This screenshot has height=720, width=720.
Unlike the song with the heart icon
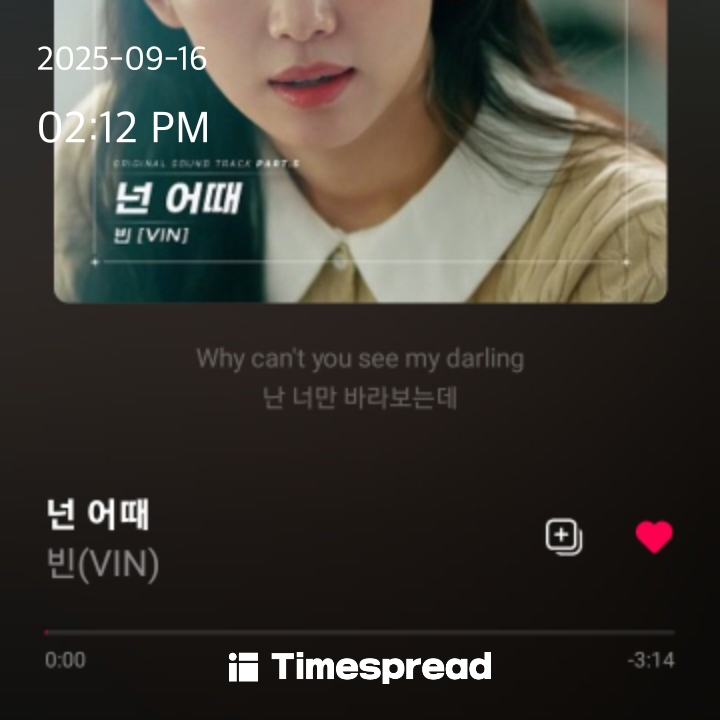coord(654,537)
